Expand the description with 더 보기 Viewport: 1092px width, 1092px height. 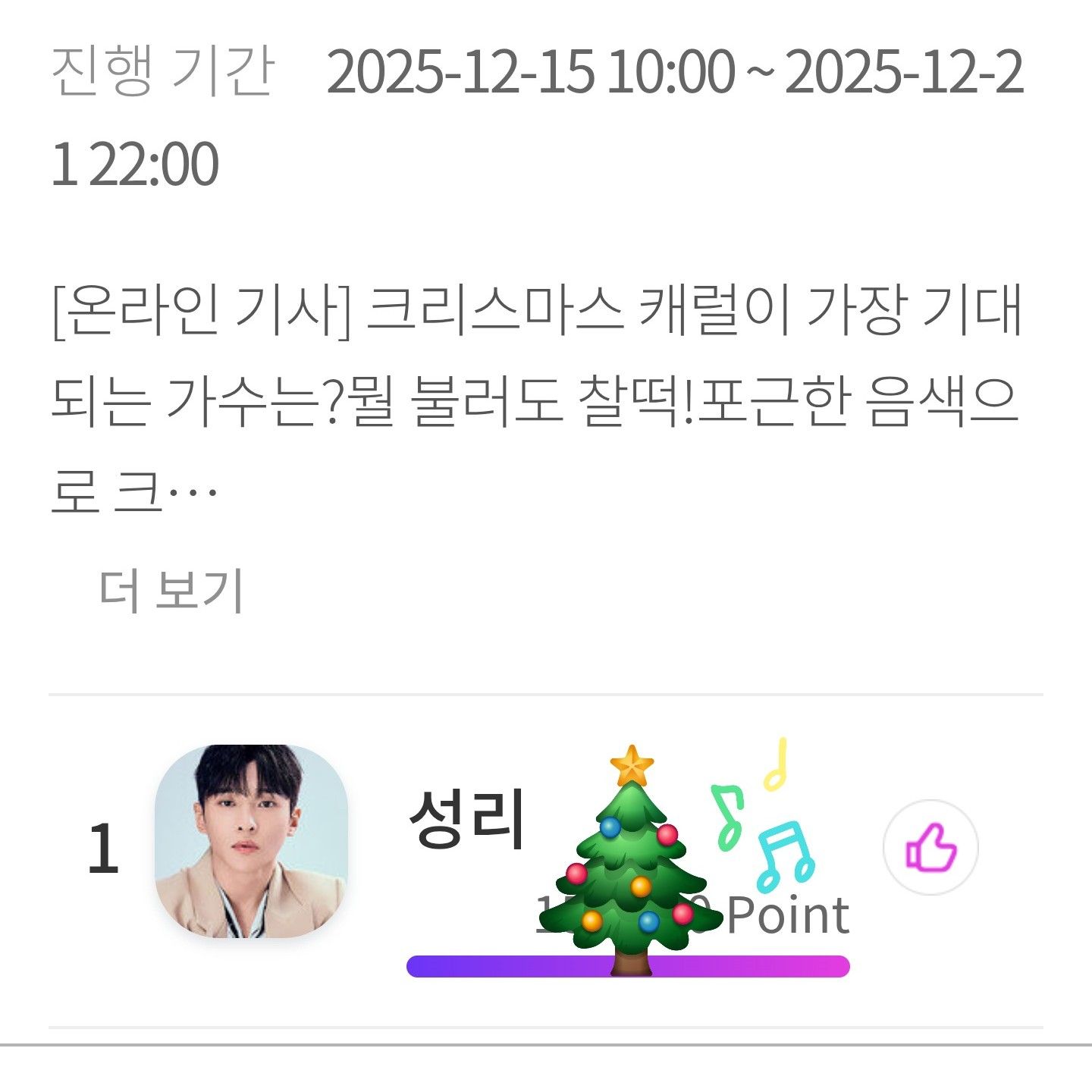pos(171,590)
